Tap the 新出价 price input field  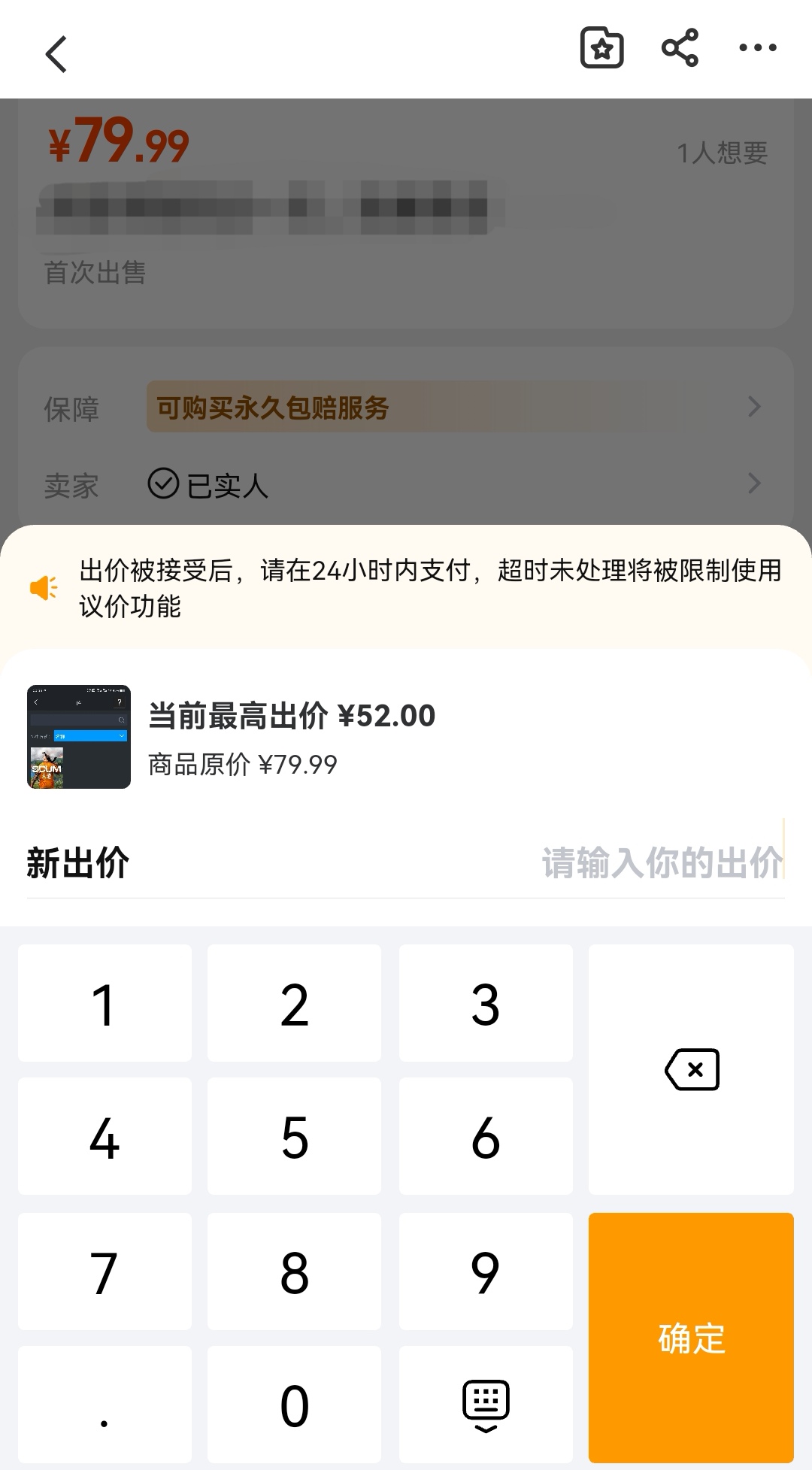tap(662, 862)
